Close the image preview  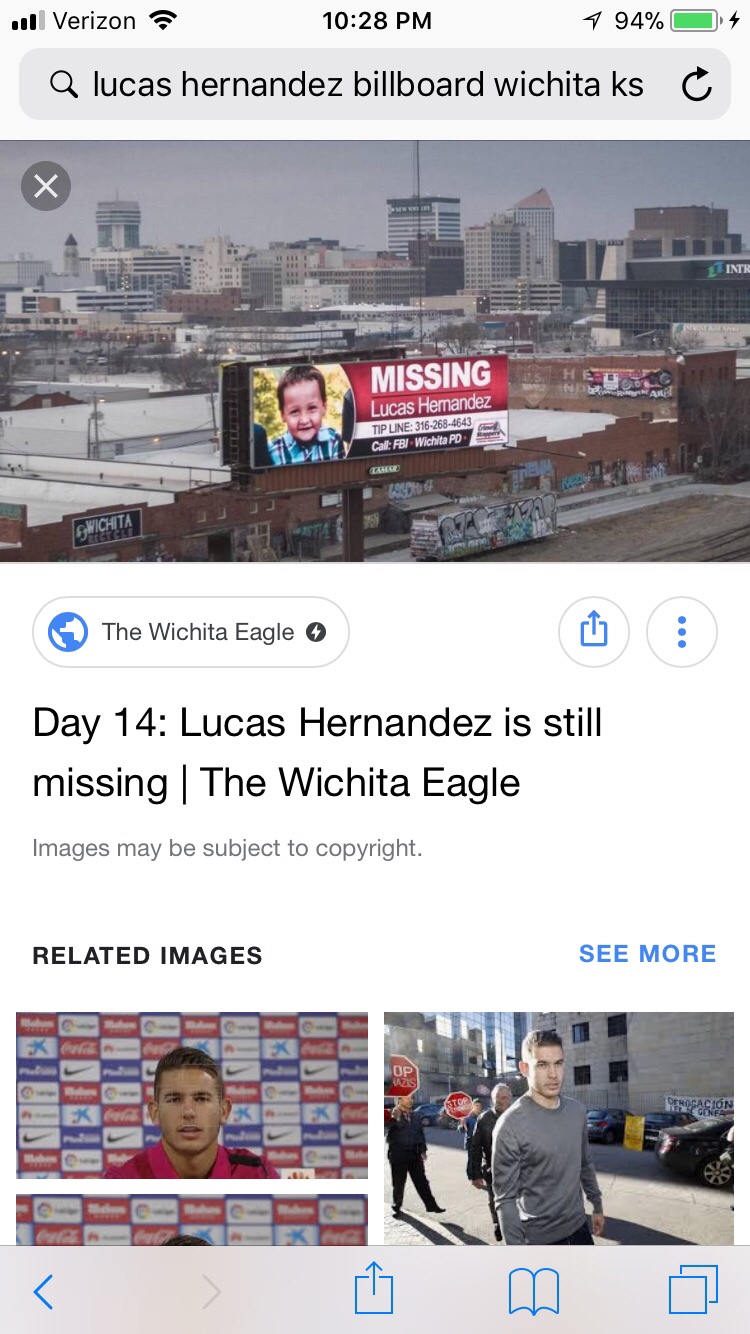[46, 186]
